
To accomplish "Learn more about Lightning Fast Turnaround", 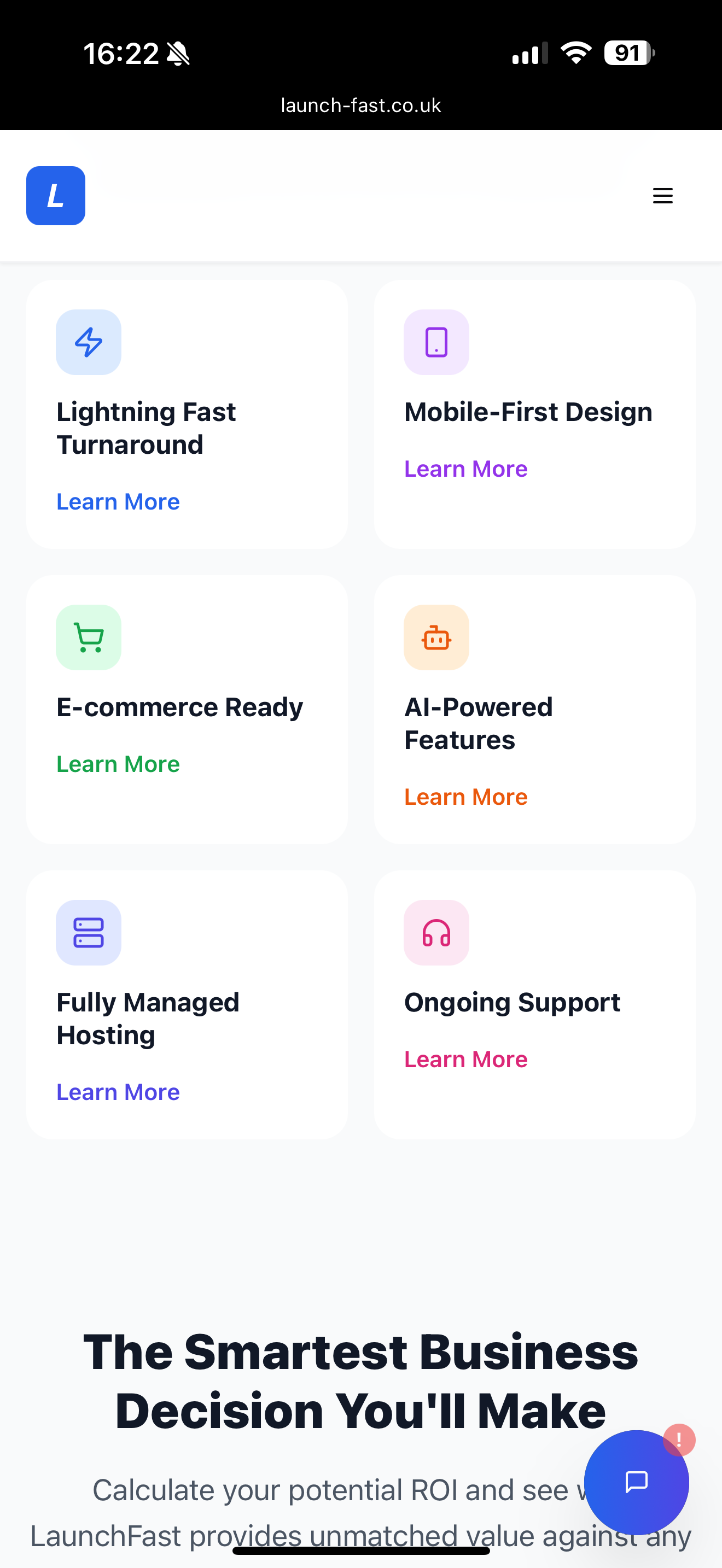I will click(118, 501).
